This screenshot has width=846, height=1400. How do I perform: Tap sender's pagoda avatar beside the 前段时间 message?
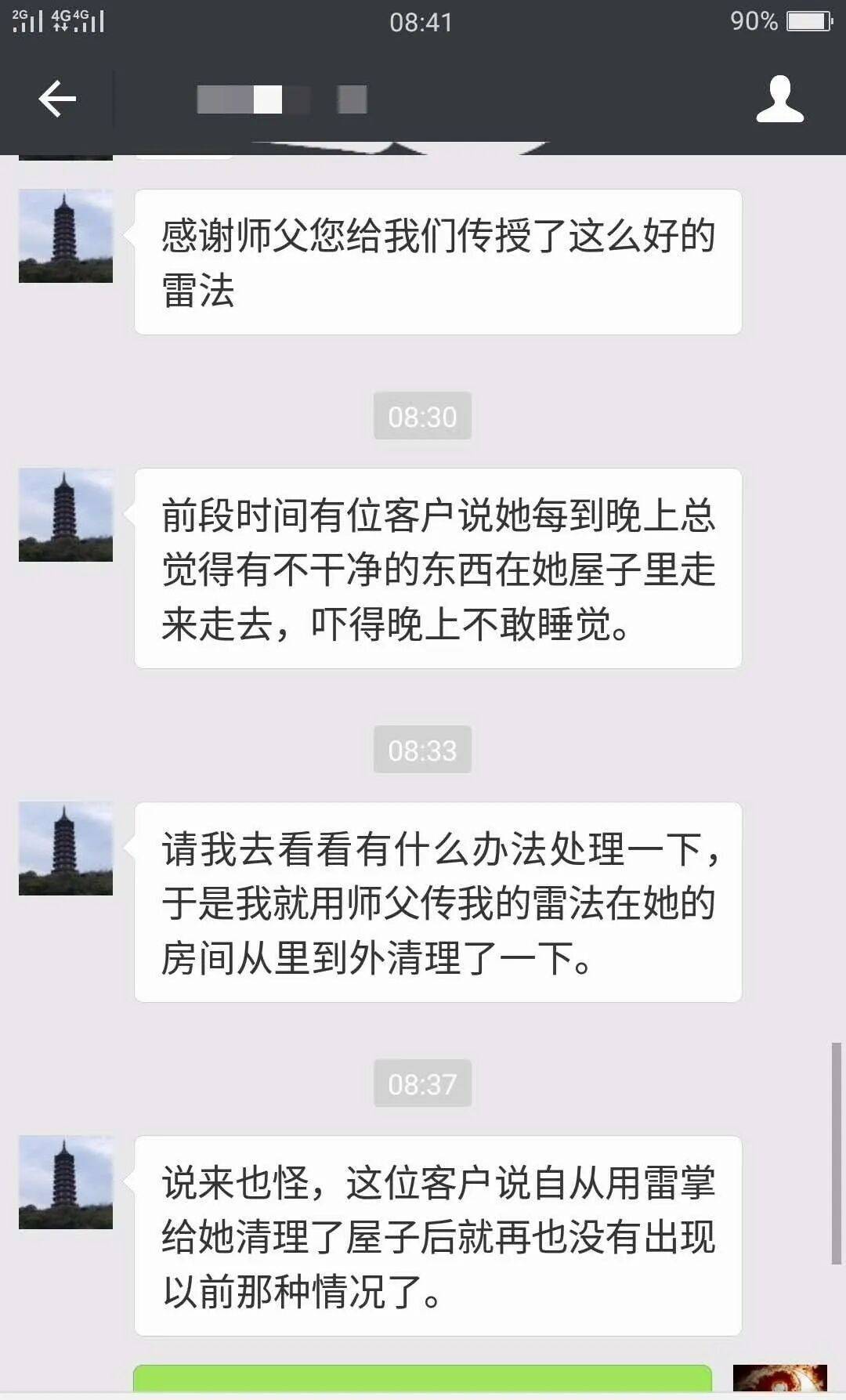click(x=66, y=515)
